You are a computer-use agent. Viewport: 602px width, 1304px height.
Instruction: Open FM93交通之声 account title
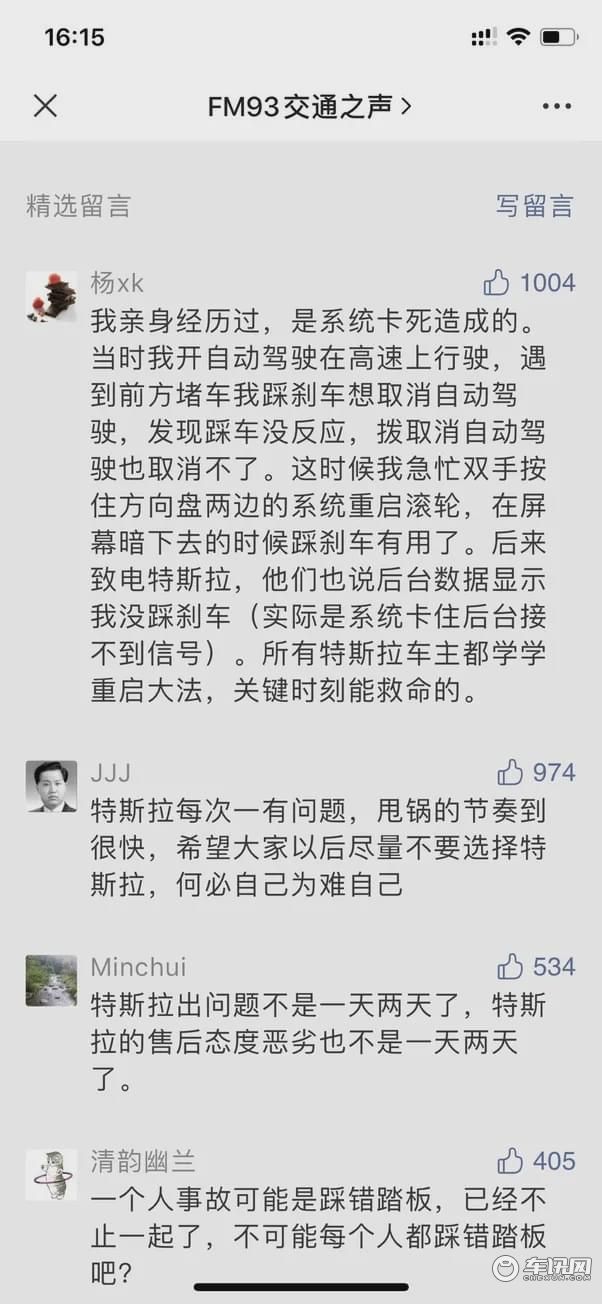tap(308, 107)
